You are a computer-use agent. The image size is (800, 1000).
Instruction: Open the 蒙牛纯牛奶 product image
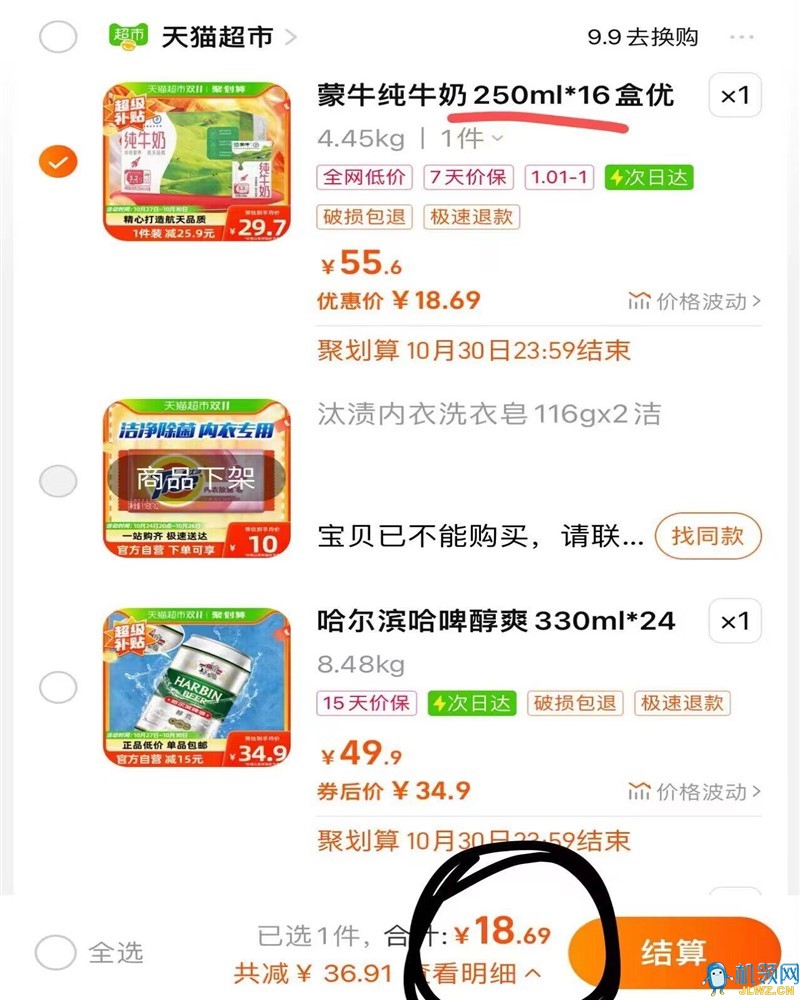point(197,162)
